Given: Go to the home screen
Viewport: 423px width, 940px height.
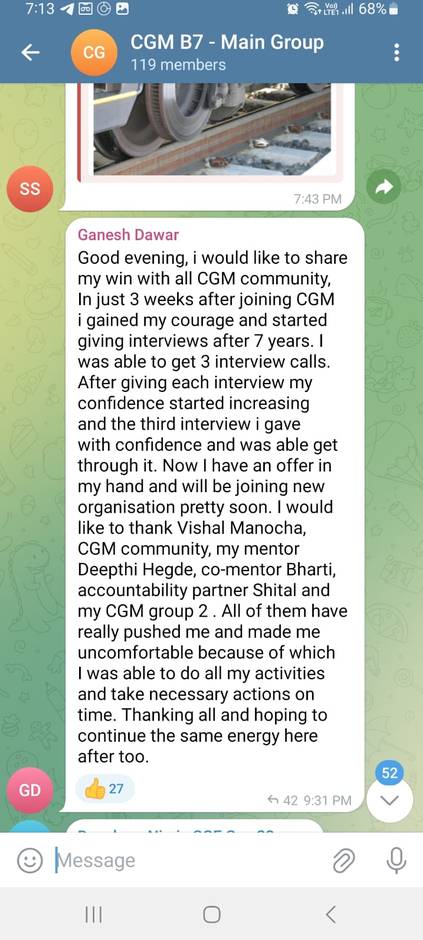Looking at the screenshot, I should [212, 914].
